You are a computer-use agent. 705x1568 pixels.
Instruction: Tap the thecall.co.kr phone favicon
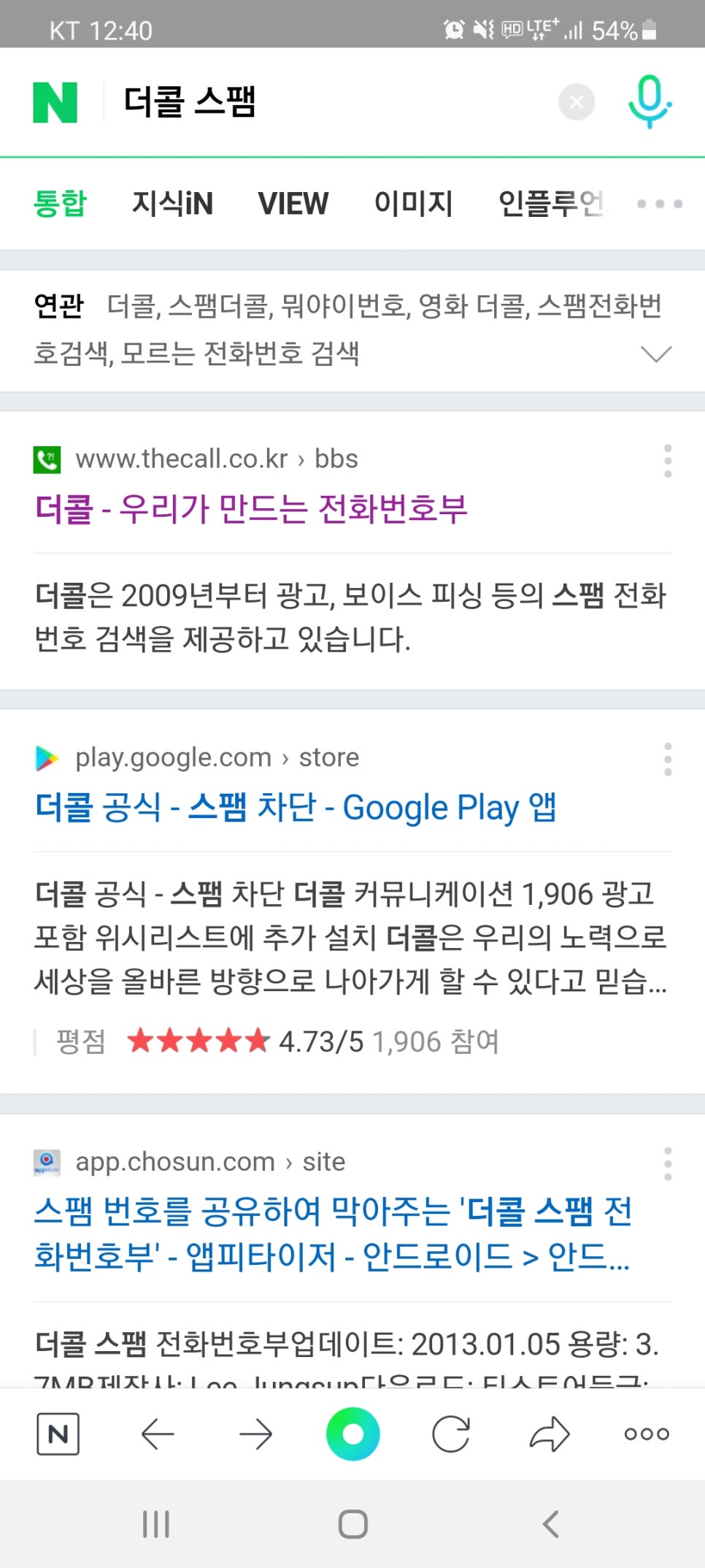point(48,459)
